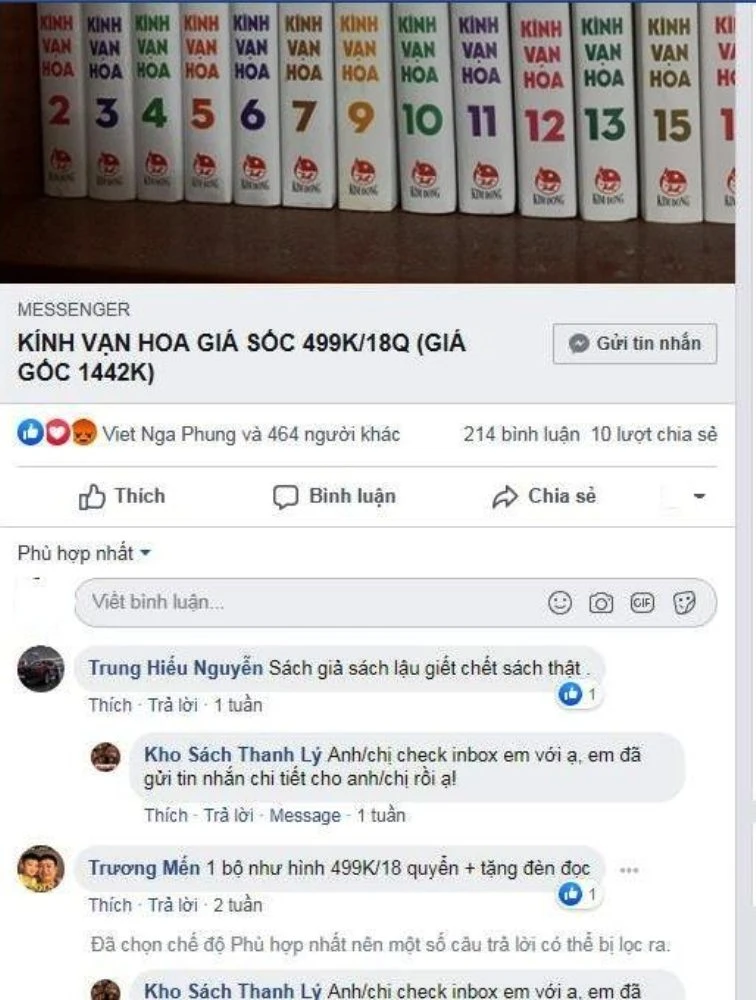Attach a photo via camera icon
Image resolution: width=756 pixels, height=1000 pixels.
point(601,602)
